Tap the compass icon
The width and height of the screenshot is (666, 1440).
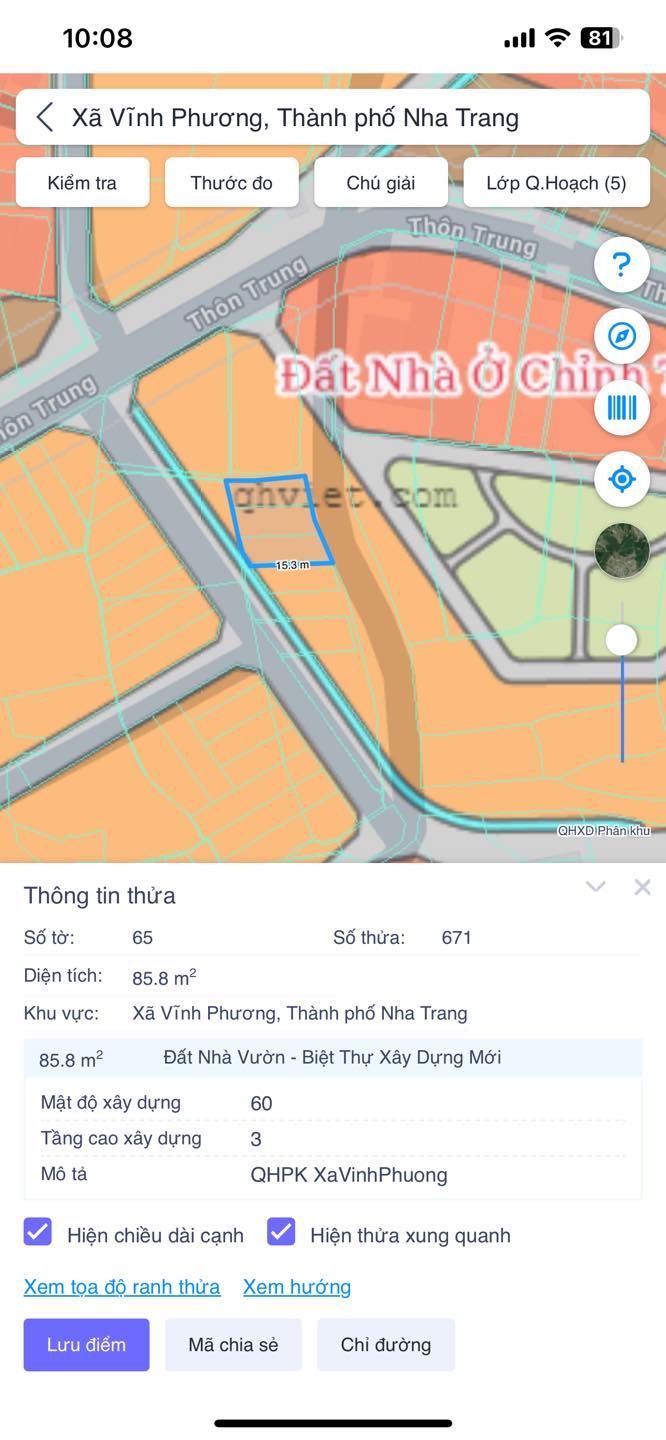[622, 336]
